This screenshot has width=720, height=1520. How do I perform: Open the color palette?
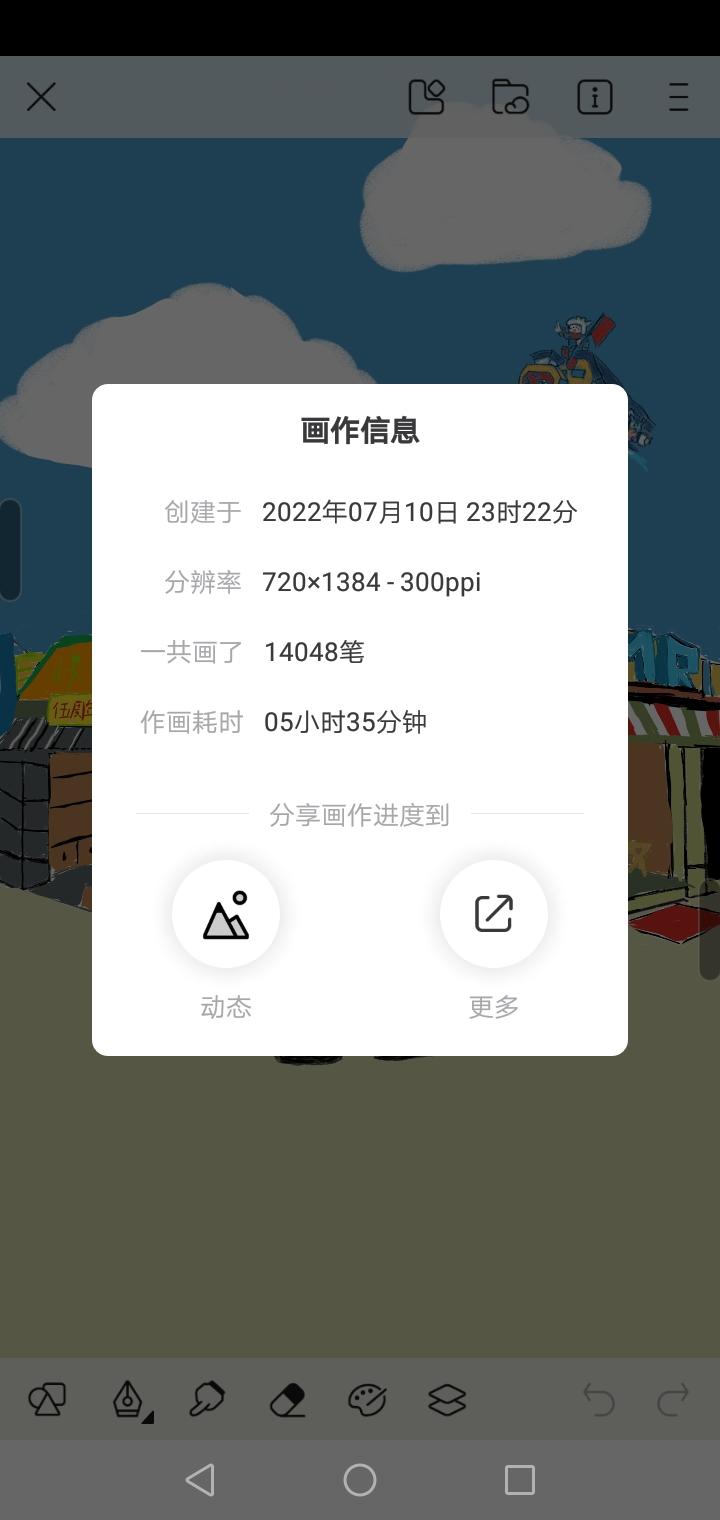[x=367, y=1399]
